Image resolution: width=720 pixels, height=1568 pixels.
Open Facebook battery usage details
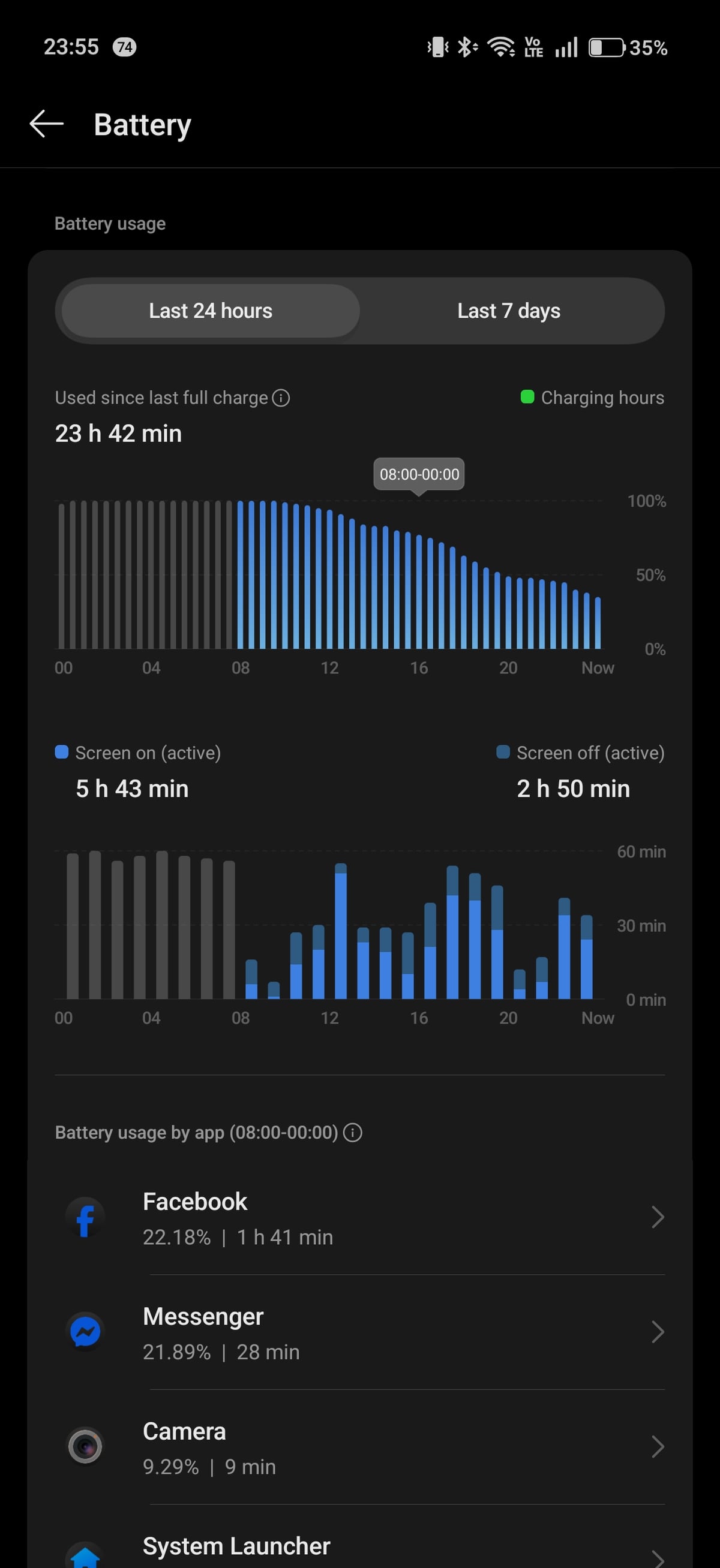[360, 1217]
